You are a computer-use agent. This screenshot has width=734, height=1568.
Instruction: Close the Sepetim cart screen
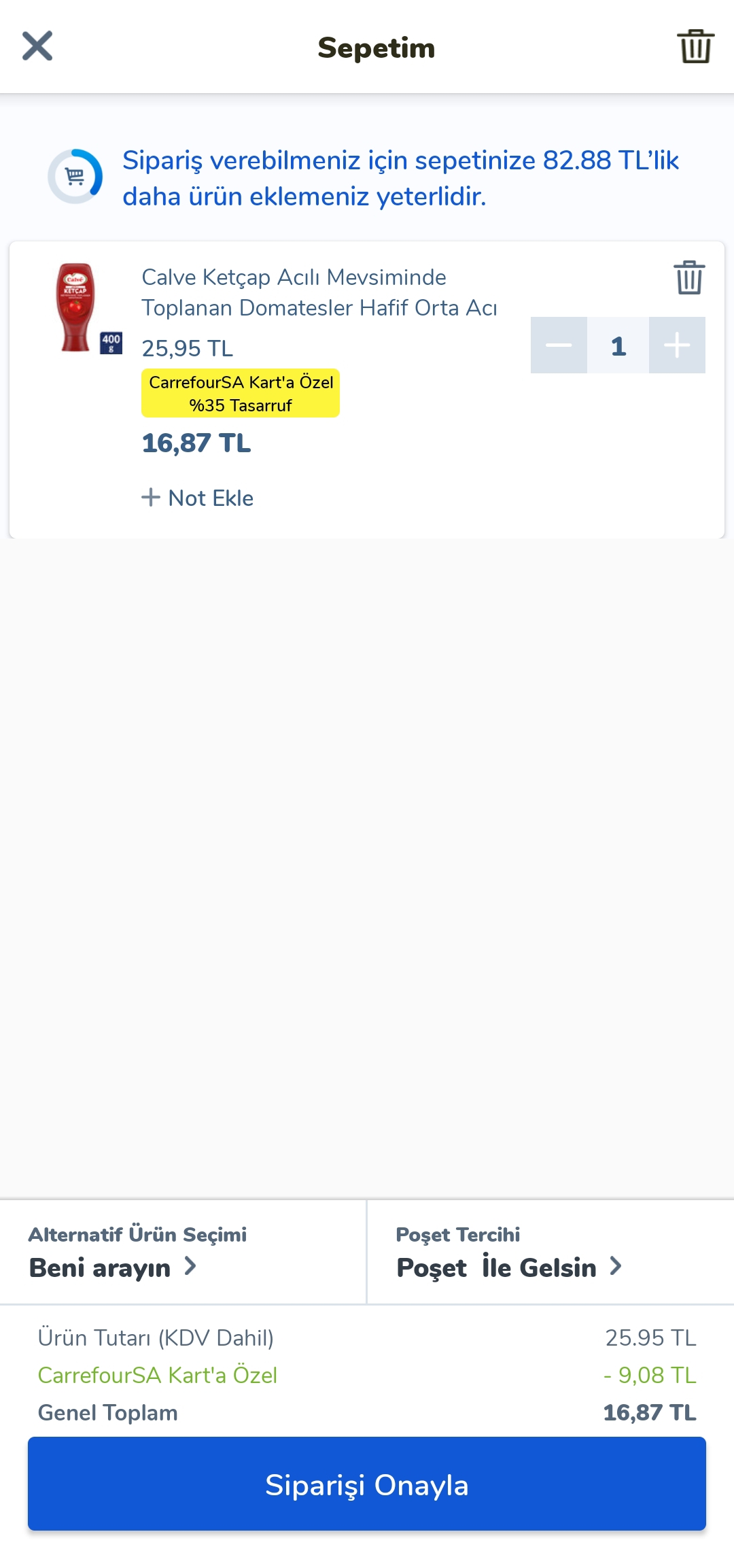pyautogui.click(x=37, y=46)
